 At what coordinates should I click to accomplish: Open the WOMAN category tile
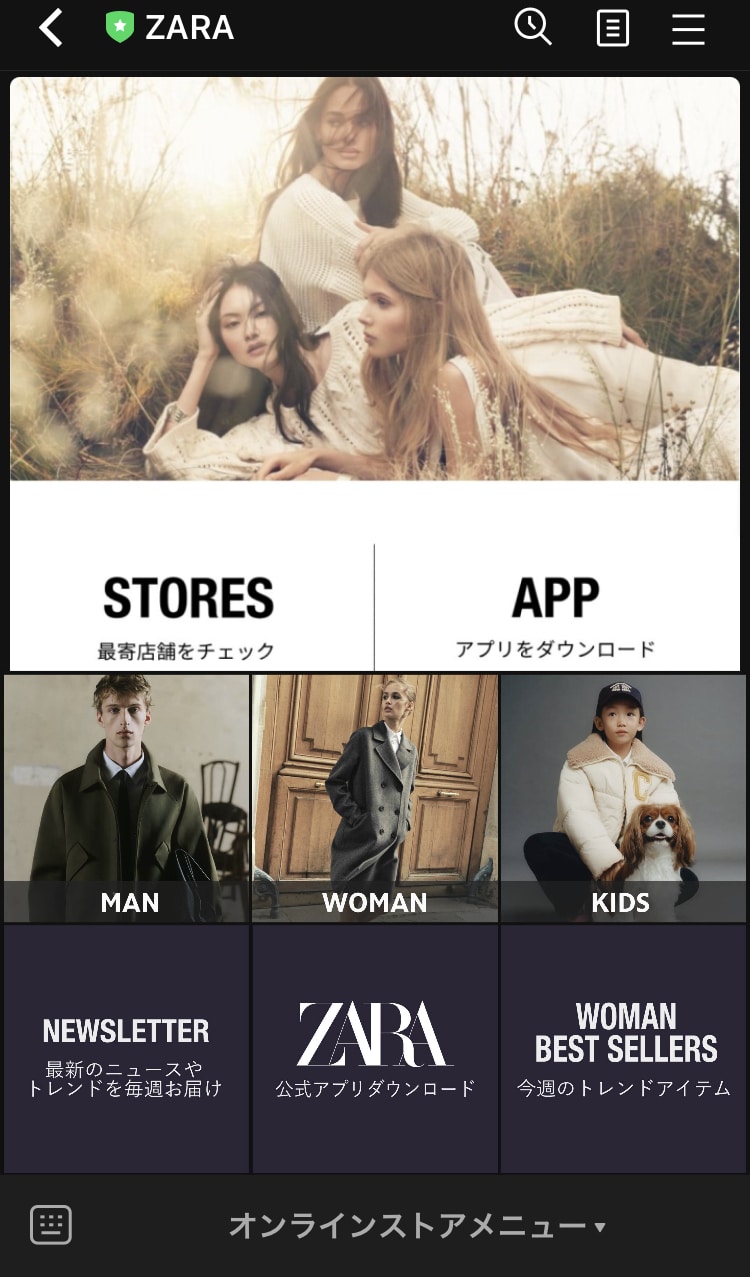point(375,797)
